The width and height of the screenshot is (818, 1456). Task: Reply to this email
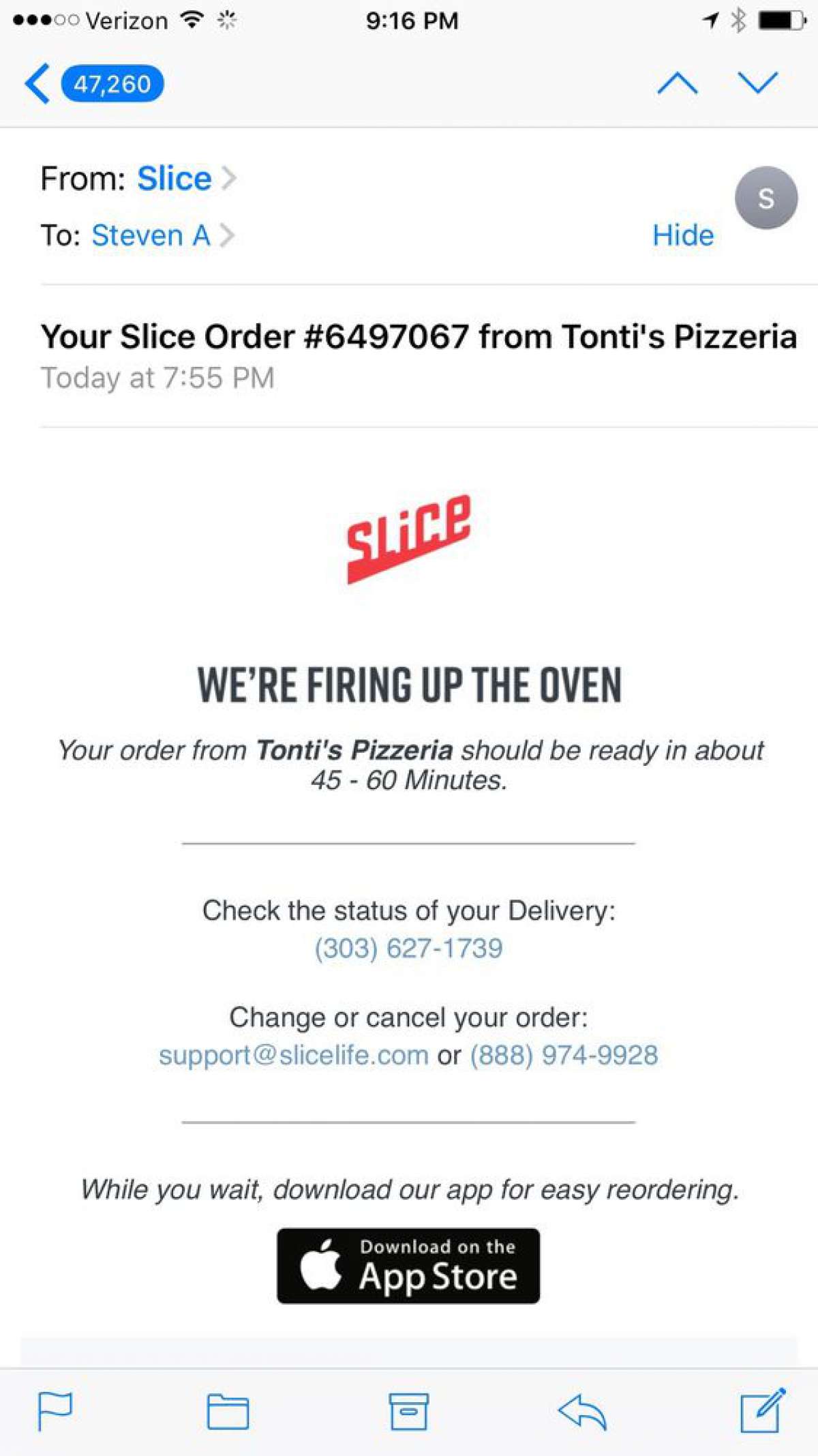click(x=582, y=1411)
